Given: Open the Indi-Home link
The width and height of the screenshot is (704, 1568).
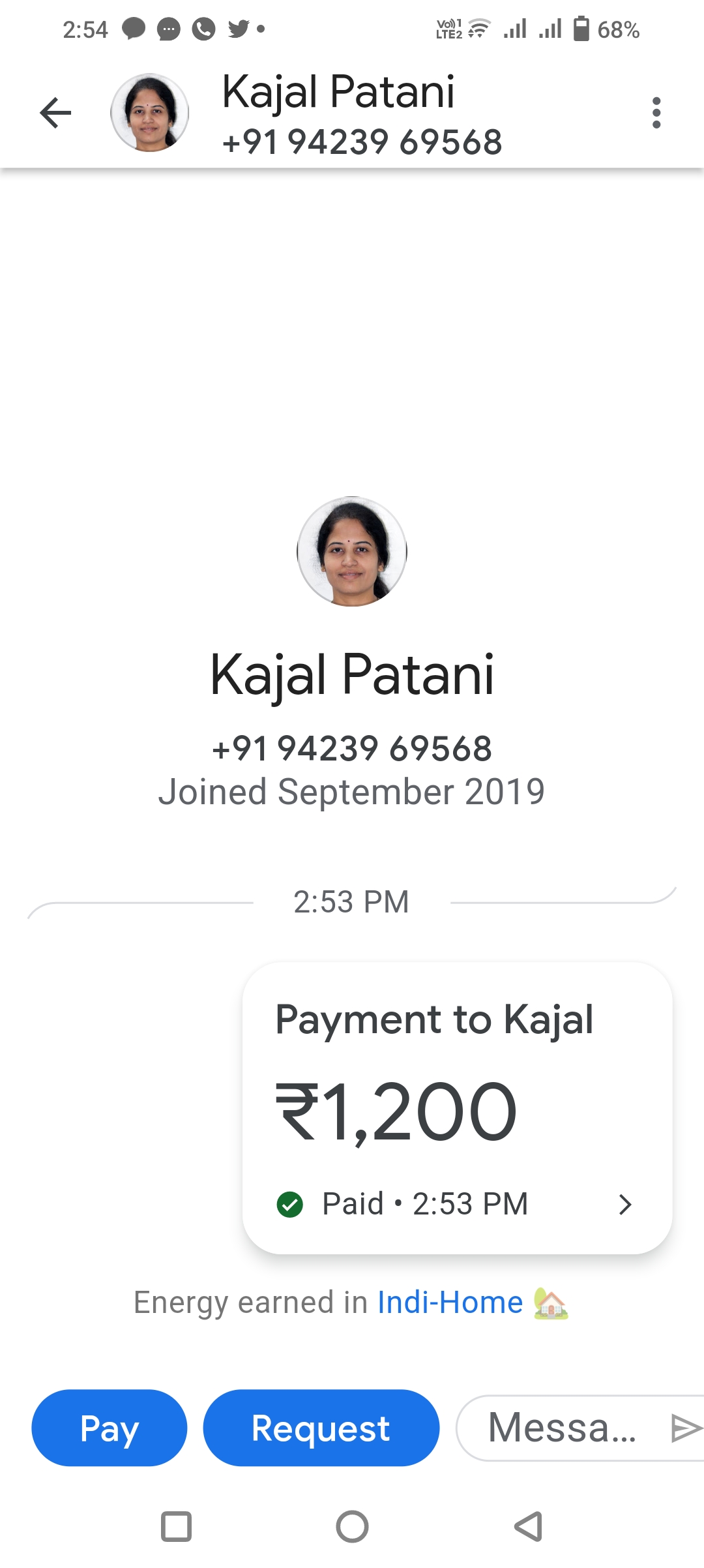Looking at the screenshot, I should tap(450, 1303).
